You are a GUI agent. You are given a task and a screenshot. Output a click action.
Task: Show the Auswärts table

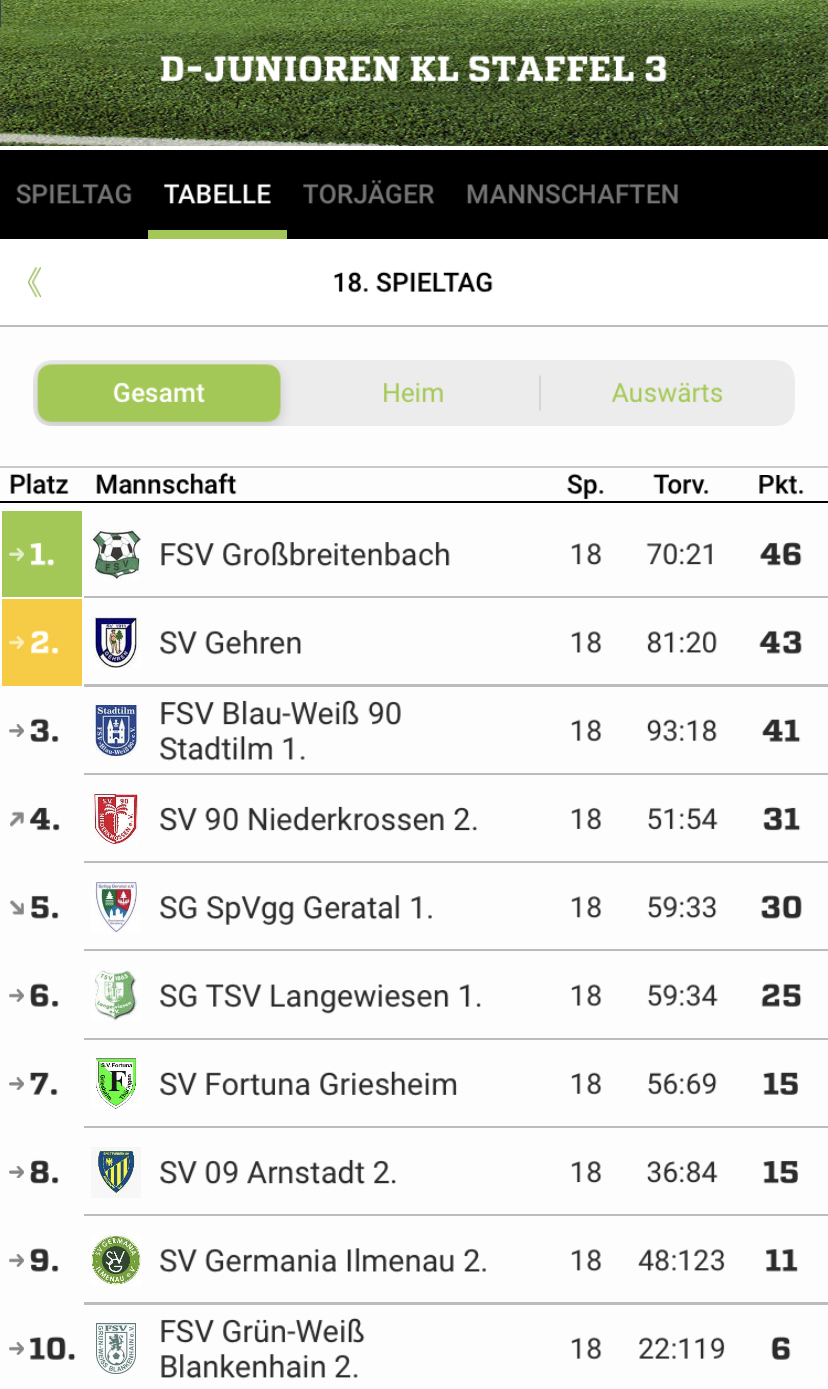click(667, 393)
